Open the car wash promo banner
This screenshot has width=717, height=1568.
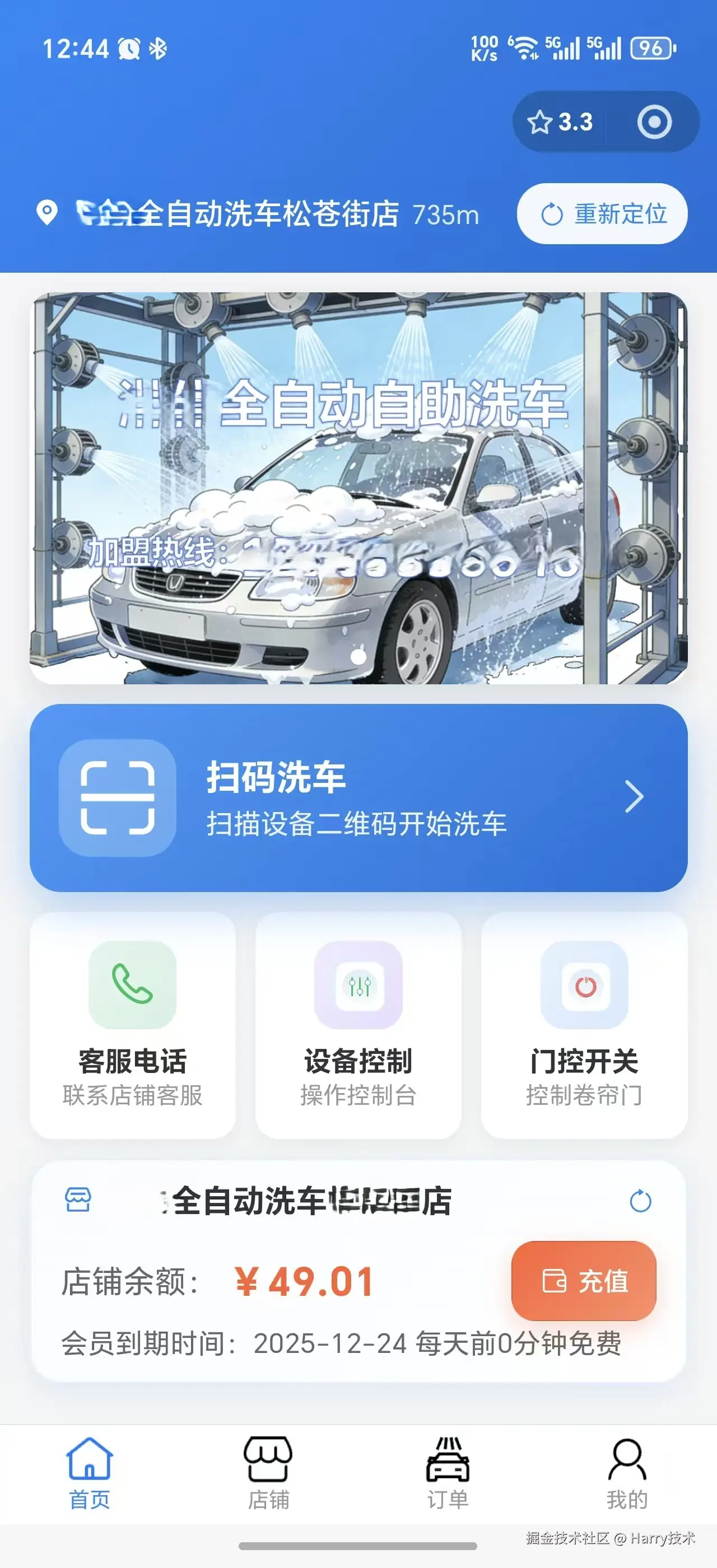pyautogui.click(x=358, y=488)
